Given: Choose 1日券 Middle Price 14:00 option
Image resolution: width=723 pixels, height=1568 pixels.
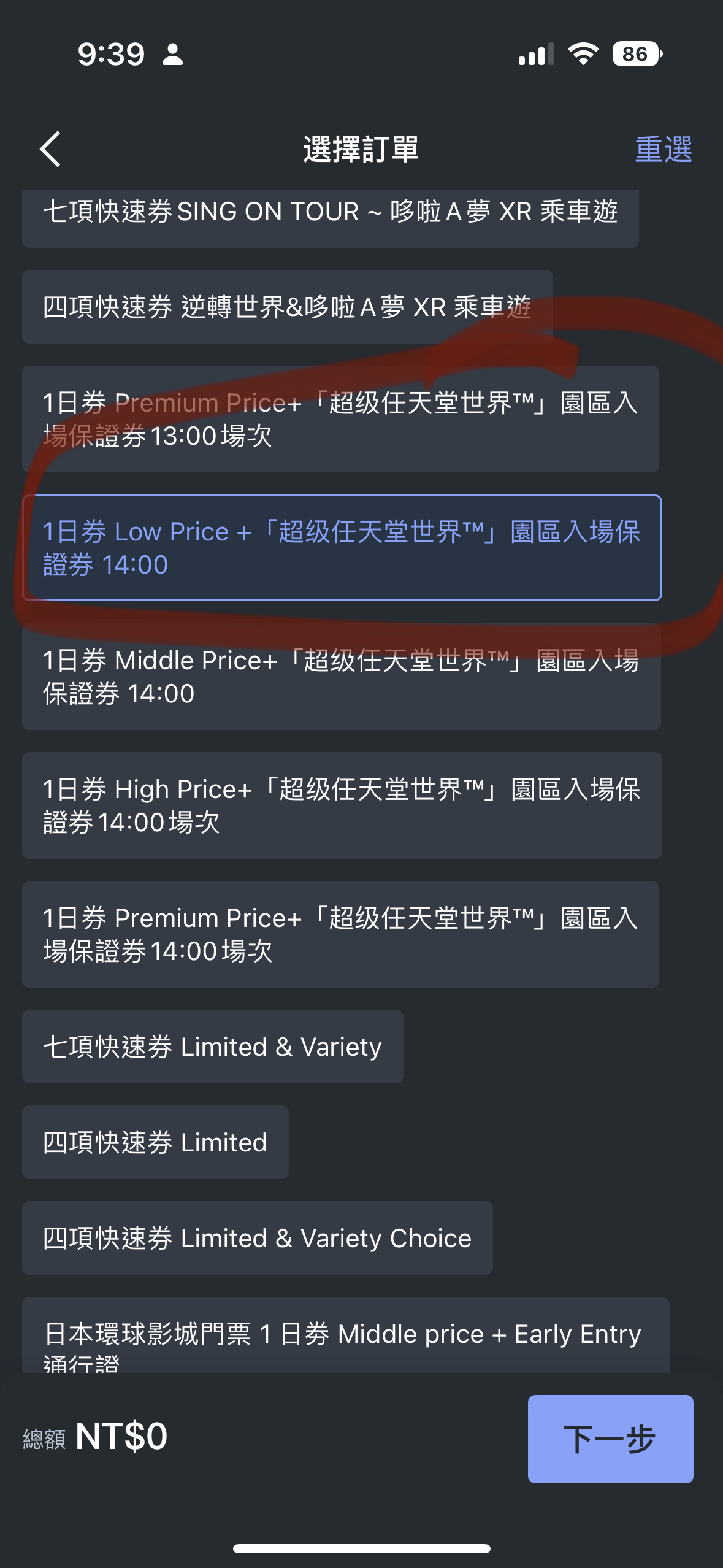Looking at the screenshot, I should [x=341, y=677].
